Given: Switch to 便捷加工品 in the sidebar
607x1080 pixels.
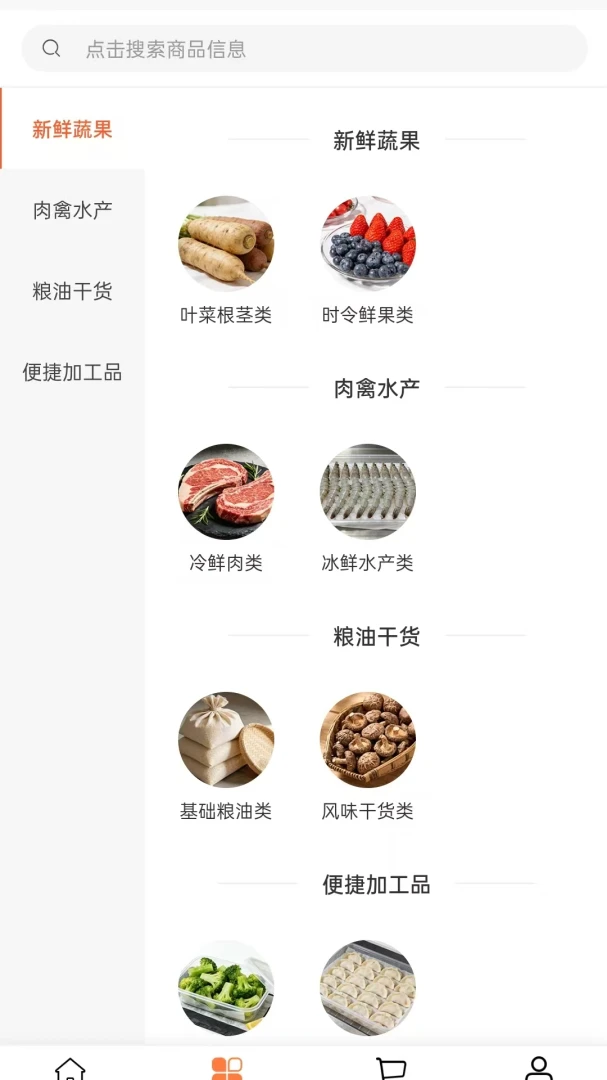Looking at the screenshot, I should (72, 373).
